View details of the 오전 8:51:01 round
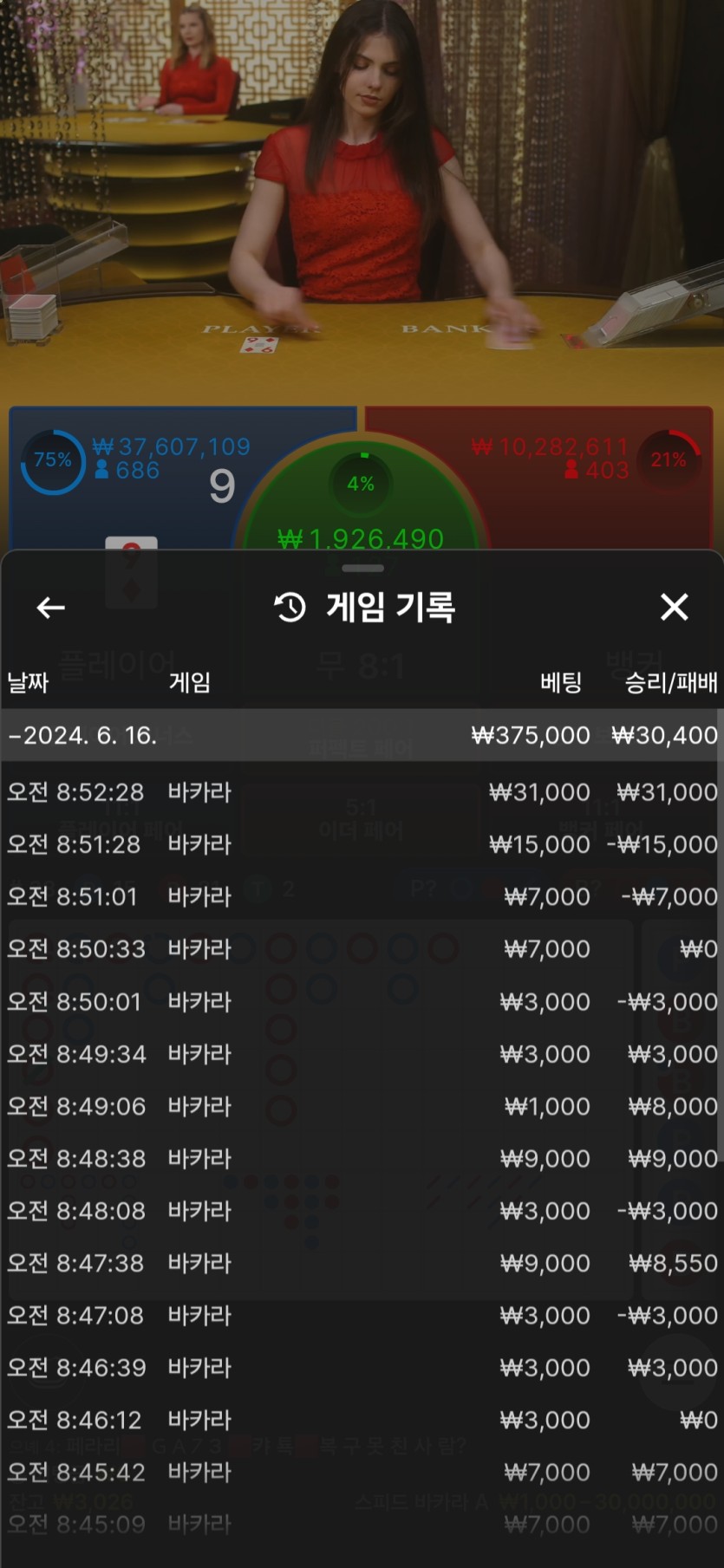 pos(362,896)
